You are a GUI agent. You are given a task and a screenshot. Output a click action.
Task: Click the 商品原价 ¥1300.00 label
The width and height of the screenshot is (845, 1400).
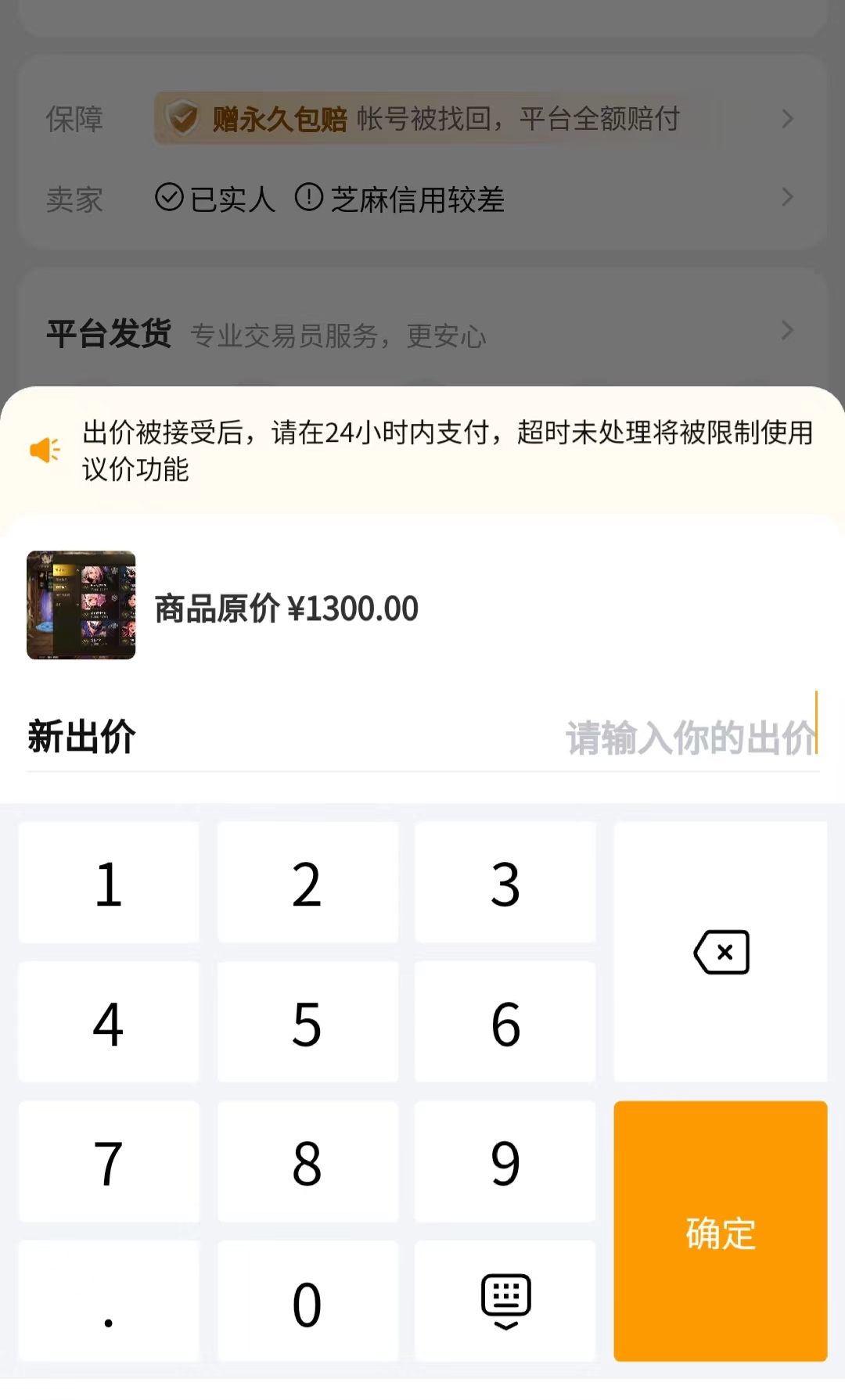coord(286,608)
